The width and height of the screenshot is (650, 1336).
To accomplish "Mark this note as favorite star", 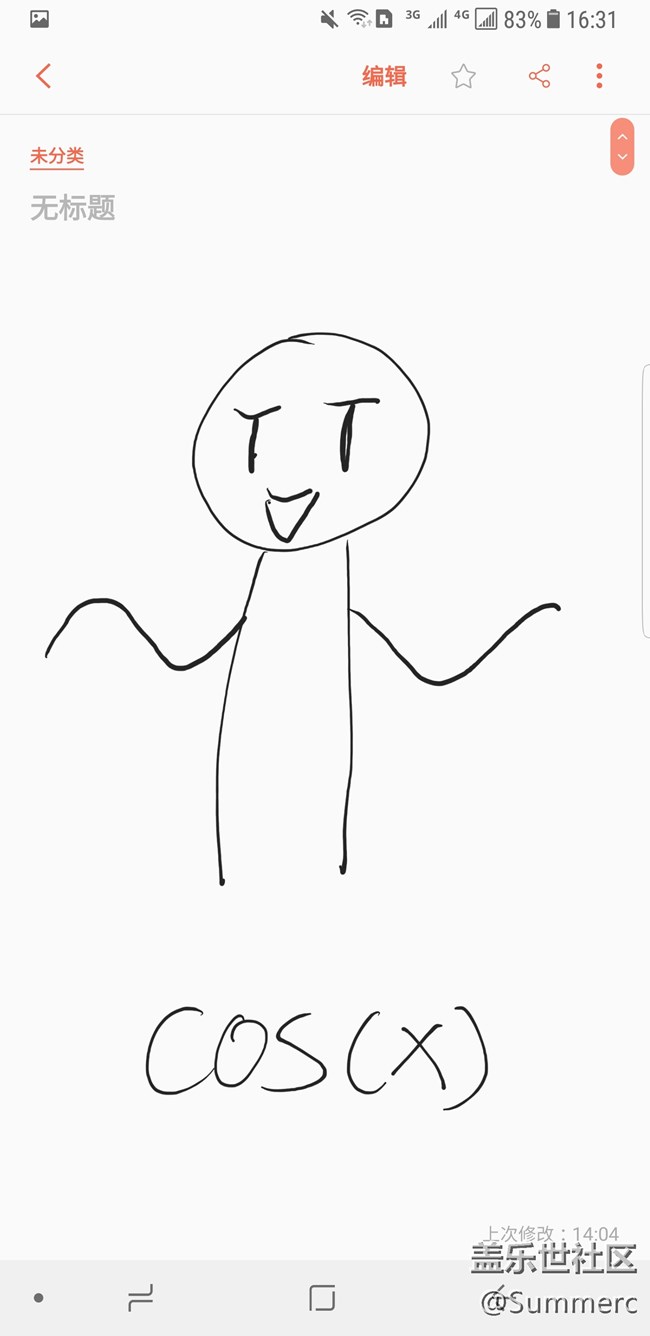I will [x=463, y=76].
